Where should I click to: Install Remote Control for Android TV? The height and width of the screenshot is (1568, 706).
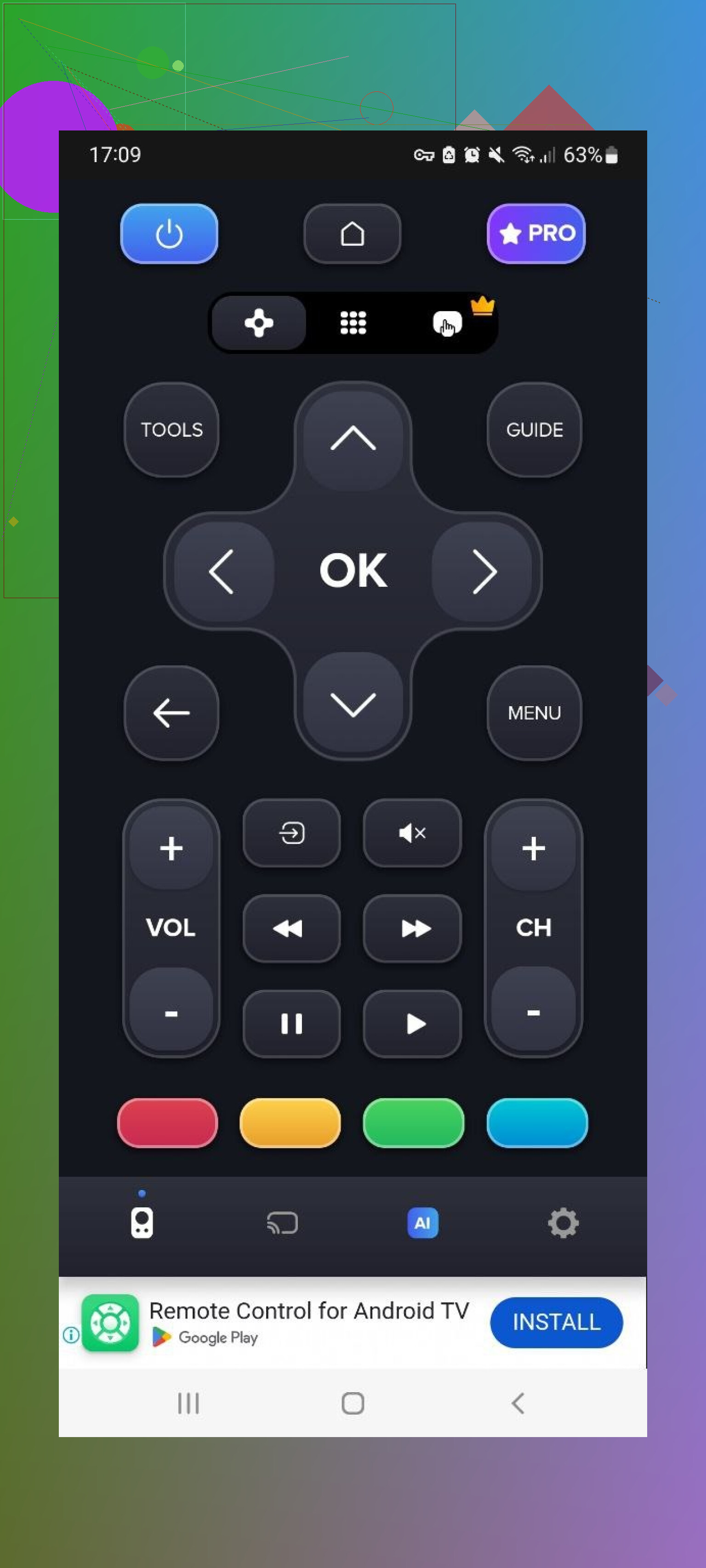tap(556, 1322)
